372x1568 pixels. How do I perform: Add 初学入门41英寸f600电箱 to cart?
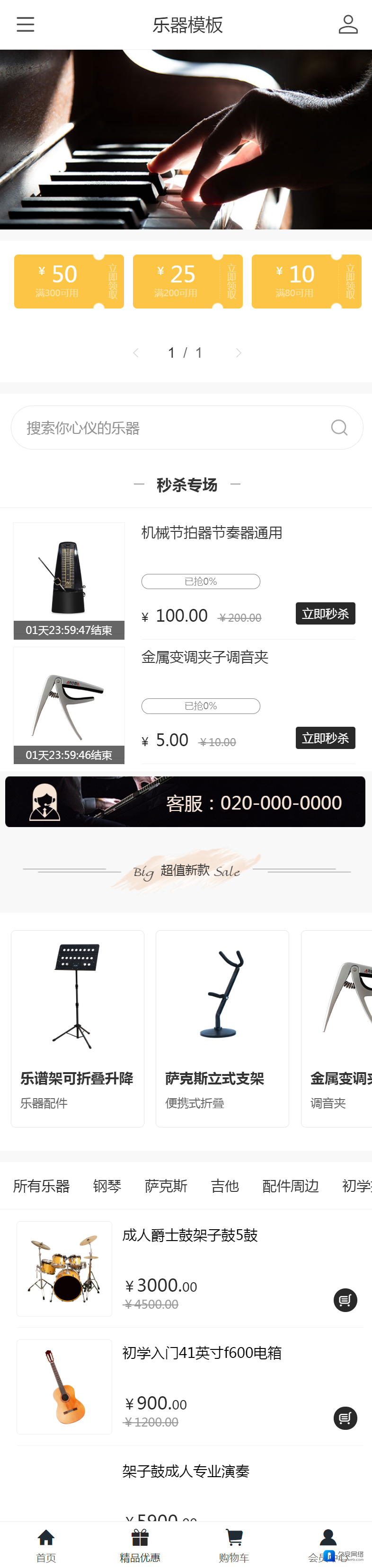coord(345,1418)
